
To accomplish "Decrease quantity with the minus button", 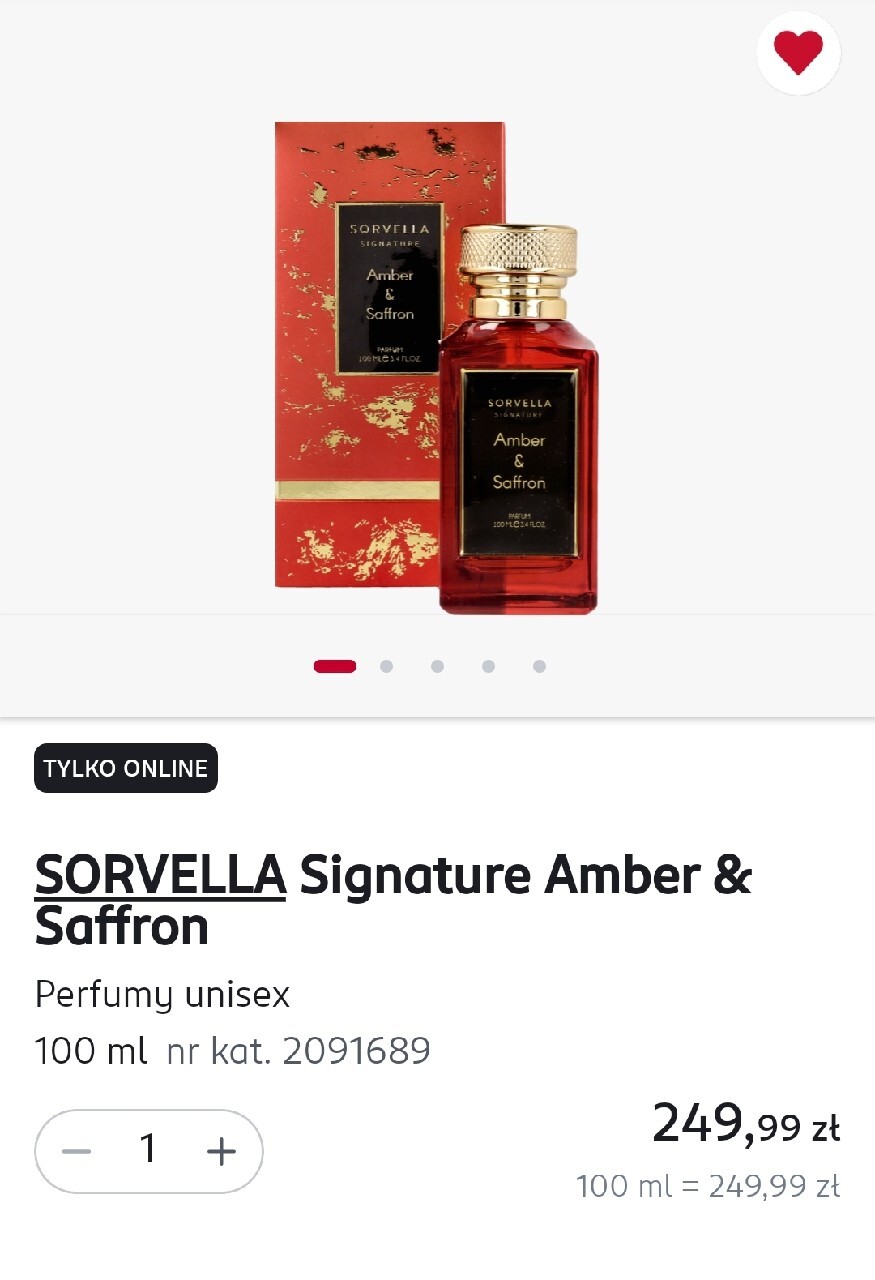I will click(76, 1151).
